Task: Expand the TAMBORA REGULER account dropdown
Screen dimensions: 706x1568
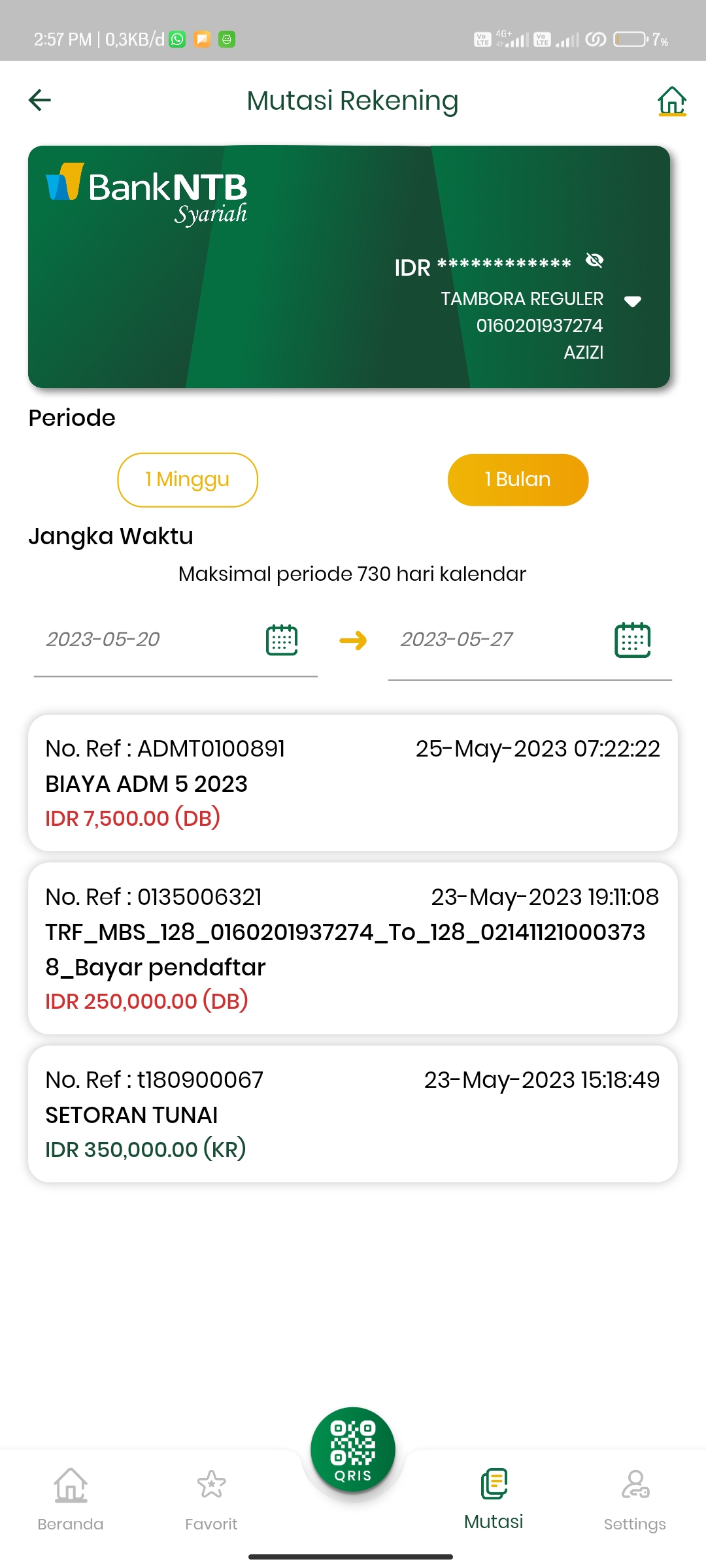Action: (x=632, y=301)
